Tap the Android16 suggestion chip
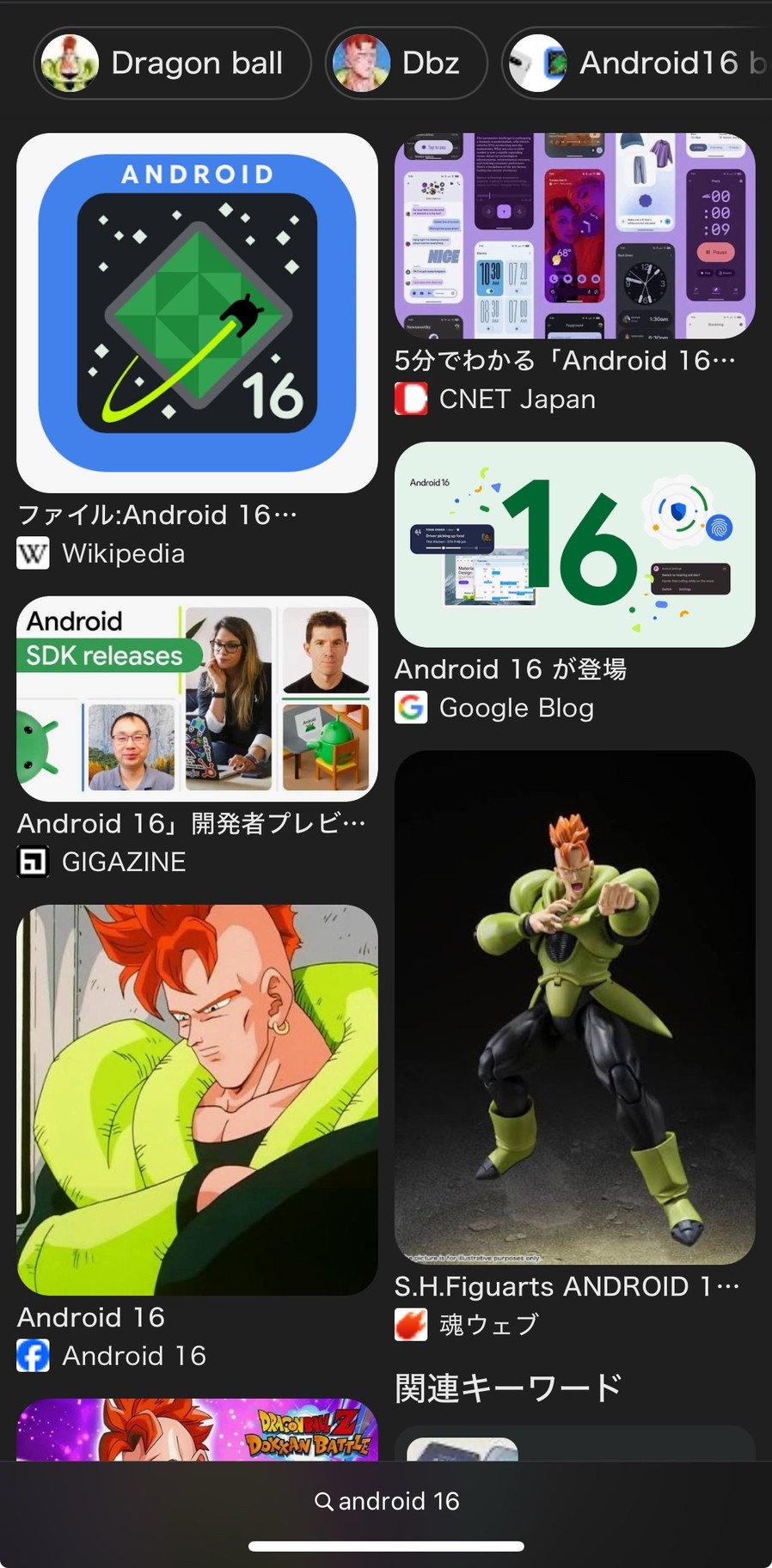 (636, 63)
